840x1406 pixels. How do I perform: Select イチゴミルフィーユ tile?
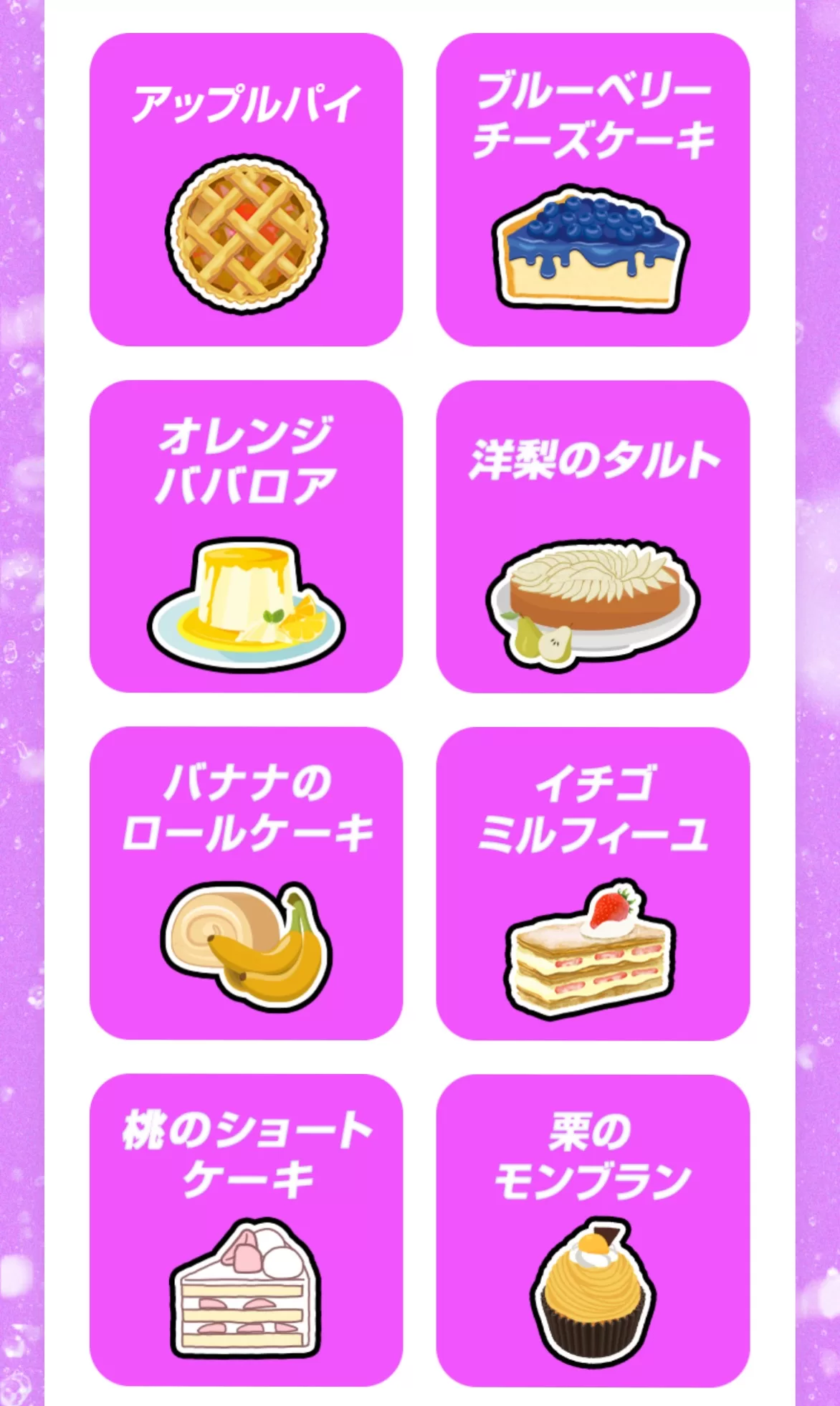click(593, 883)
